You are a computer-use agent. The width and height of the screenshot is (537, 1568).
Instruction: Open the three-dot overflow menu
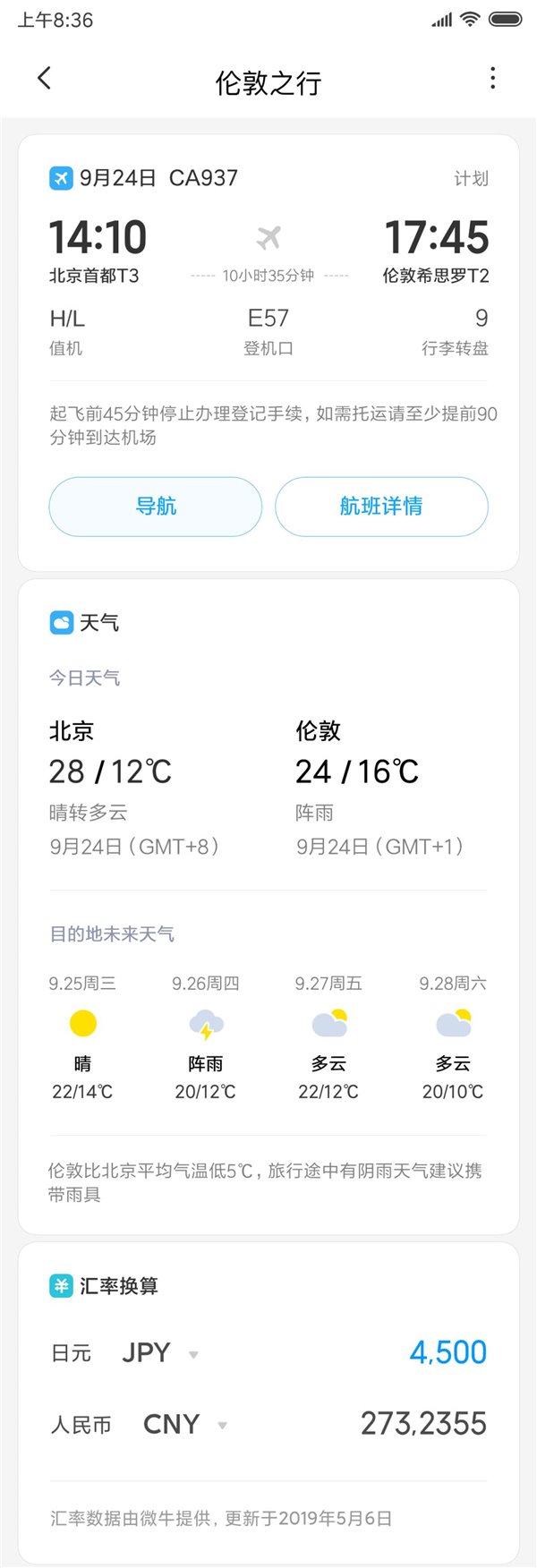click(492, 79)
